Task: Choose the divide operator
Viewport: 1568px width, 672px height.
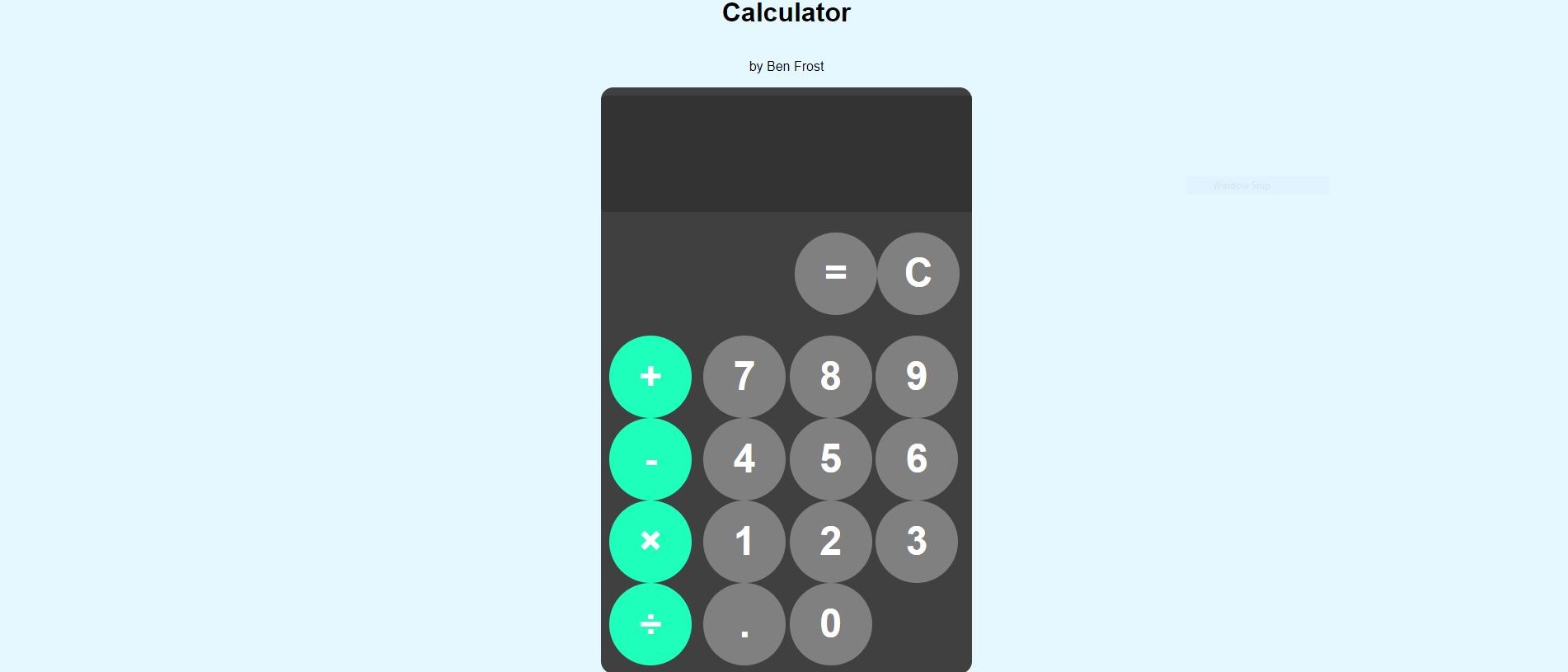Action: tap(650, 623)
